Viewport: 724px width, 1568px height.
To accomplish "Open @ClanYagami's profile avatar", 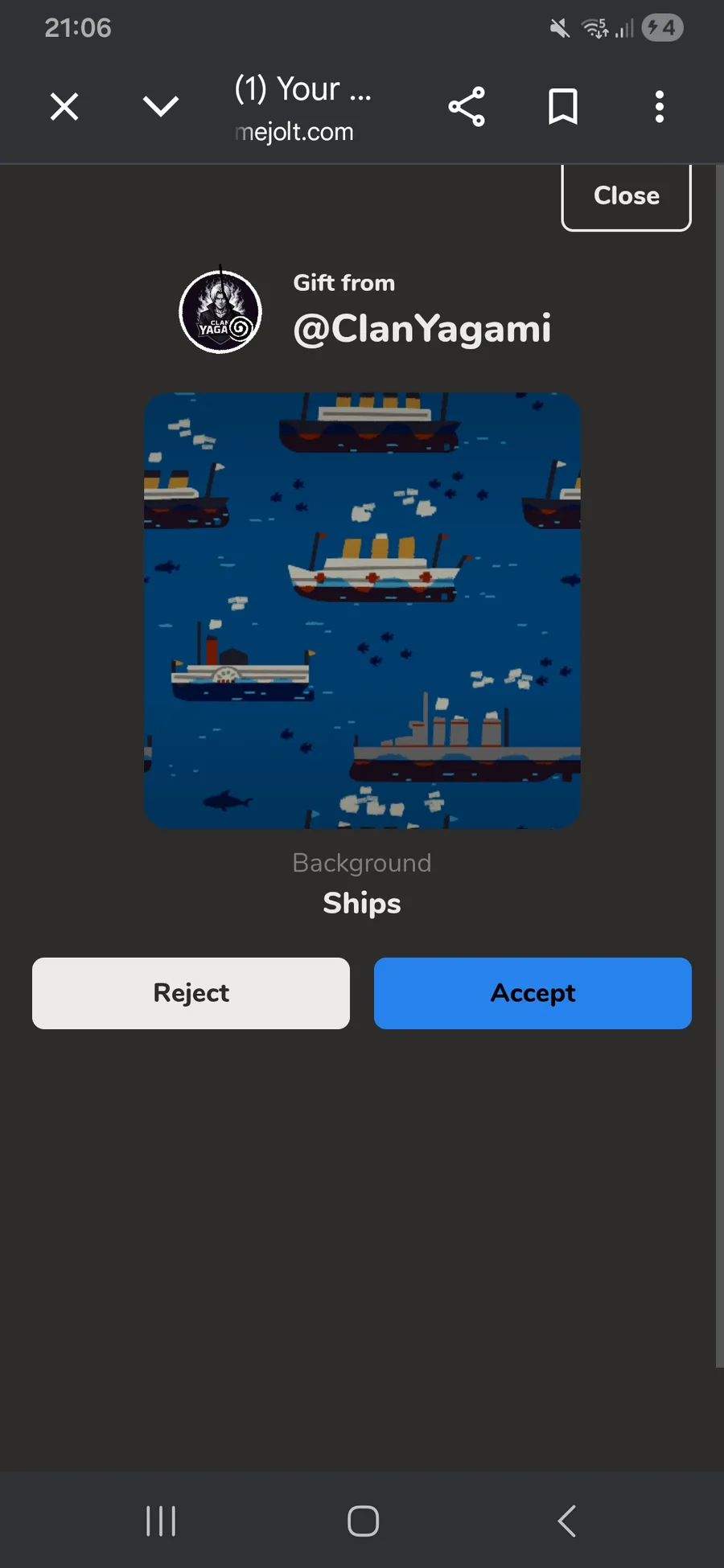I will coord(220,312).
